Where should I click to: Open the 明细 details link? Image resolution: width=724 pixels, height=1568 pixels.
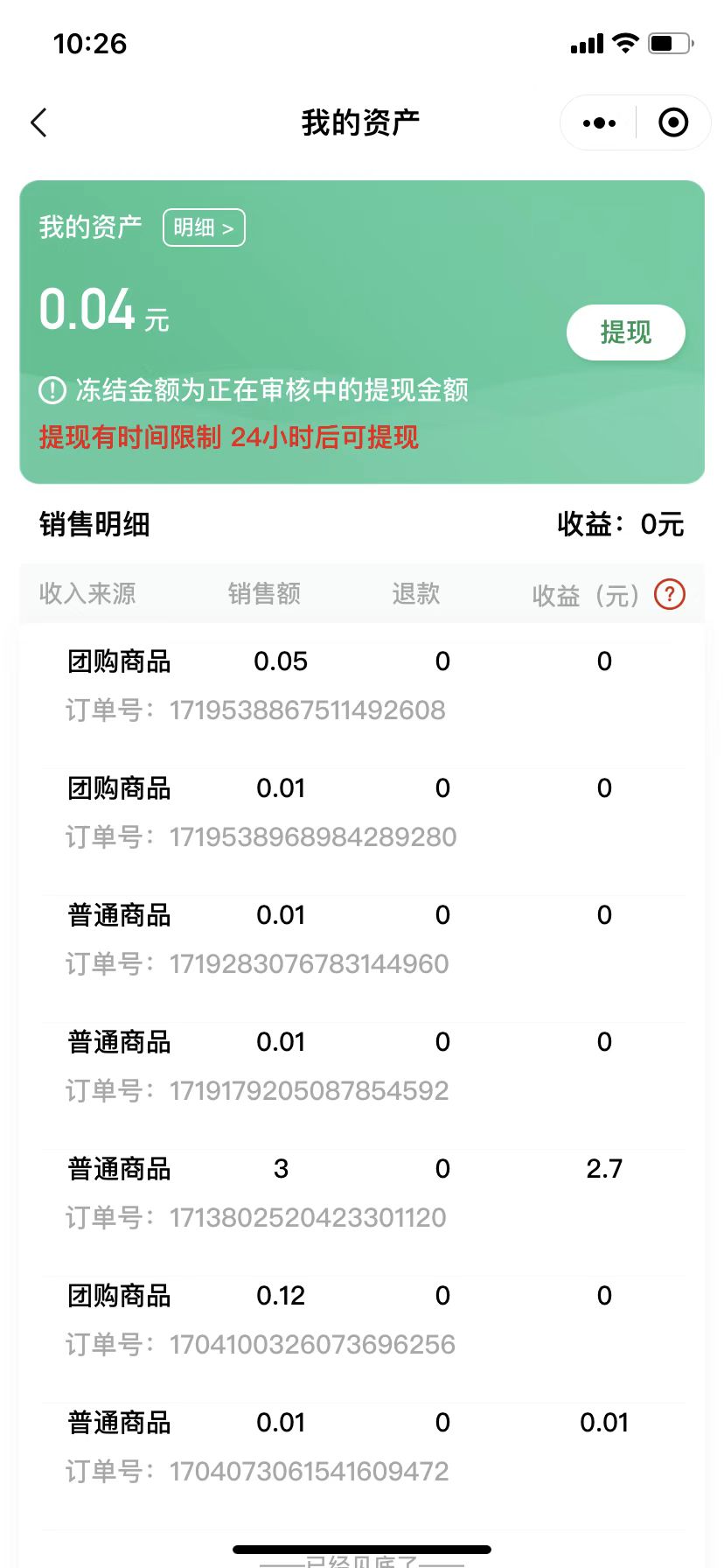tap(204, 228)
